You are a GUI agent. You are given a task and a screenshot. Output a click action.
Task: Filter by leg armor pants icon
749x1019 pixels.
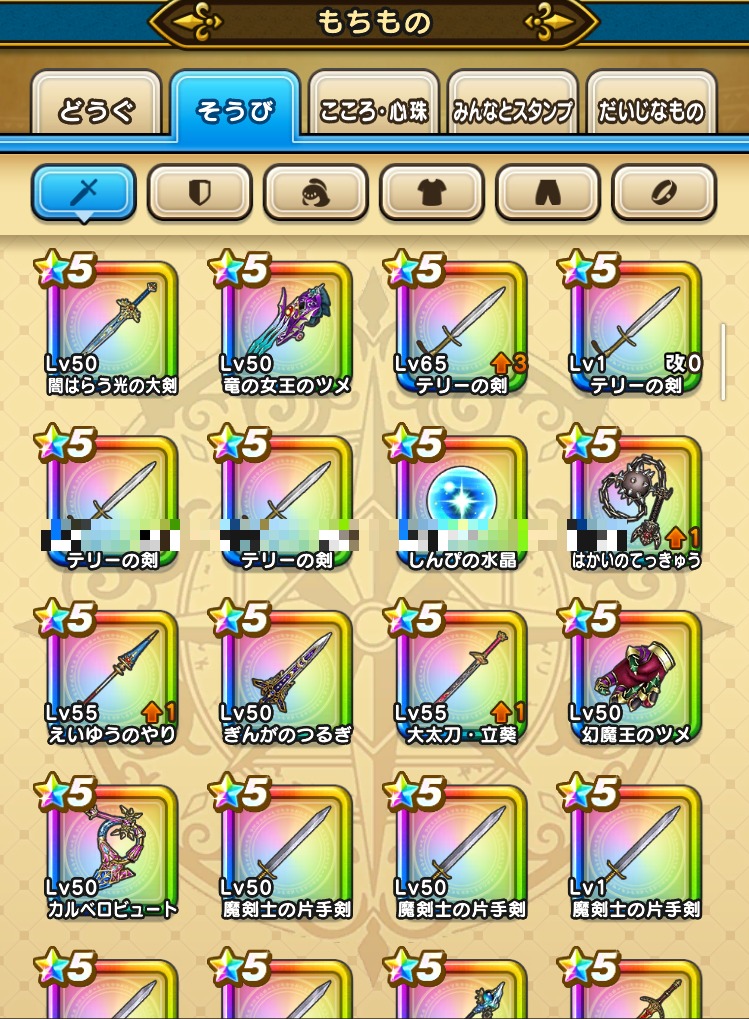[x=548, y=192]
